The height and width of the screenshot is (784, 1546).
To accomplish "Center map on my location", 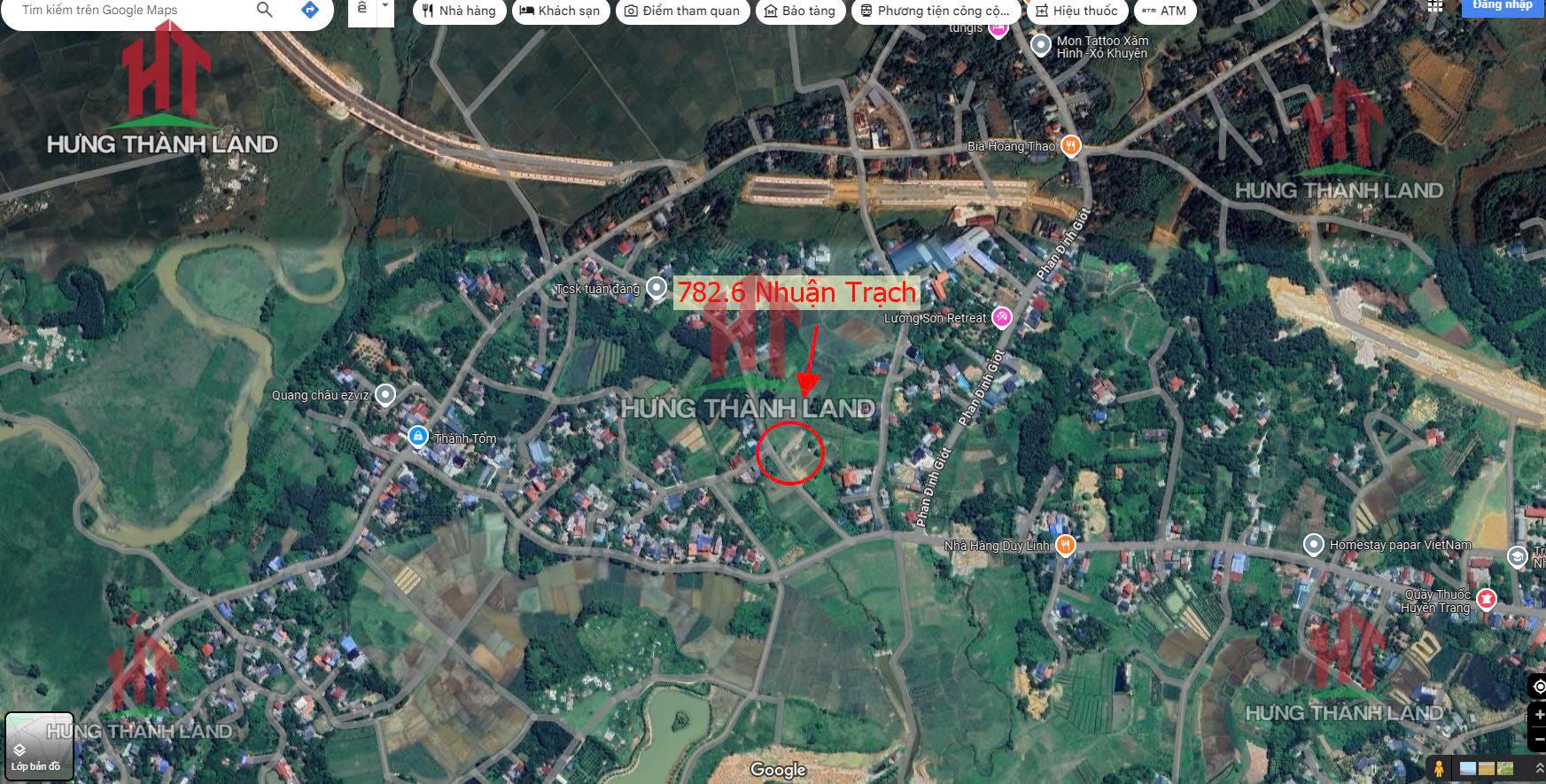I will click(1538, 687).
